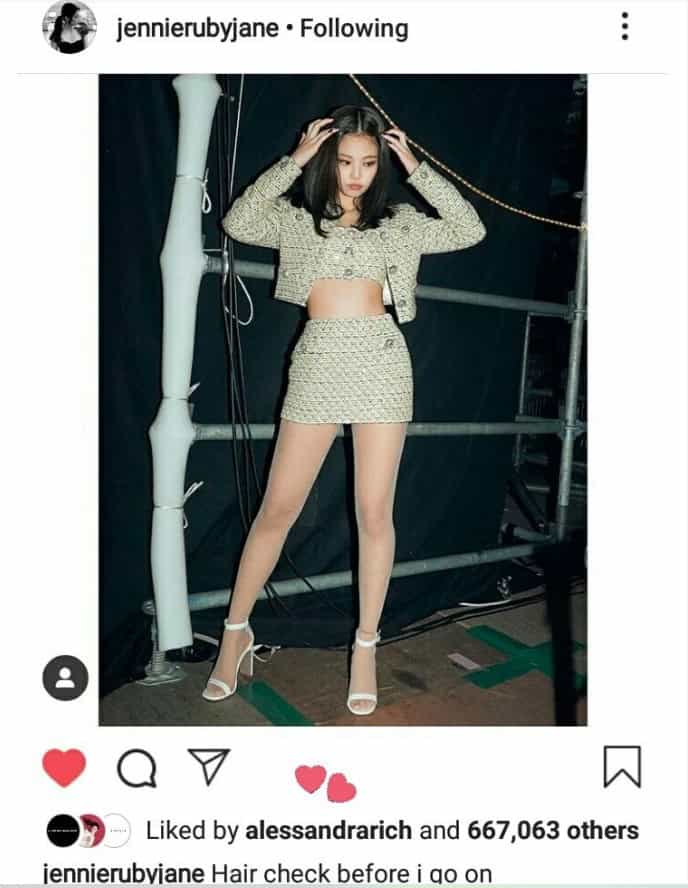Screen dimensions: 688x888
Task: Save the post with the bookmark icon
Action: [x=622, y=767]
